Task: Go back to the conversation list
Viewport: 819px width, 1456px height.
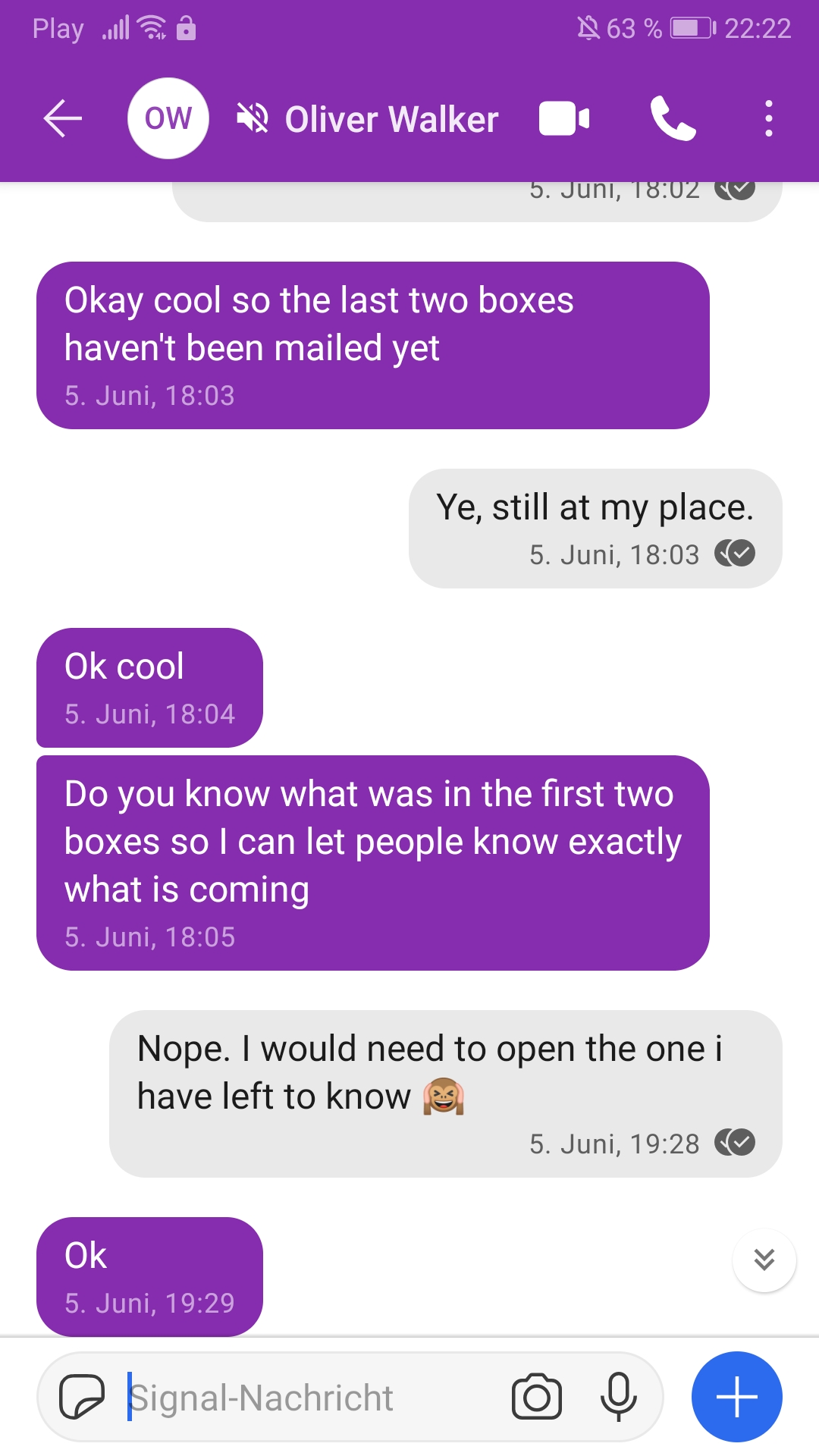Action: tap(62, 119)
